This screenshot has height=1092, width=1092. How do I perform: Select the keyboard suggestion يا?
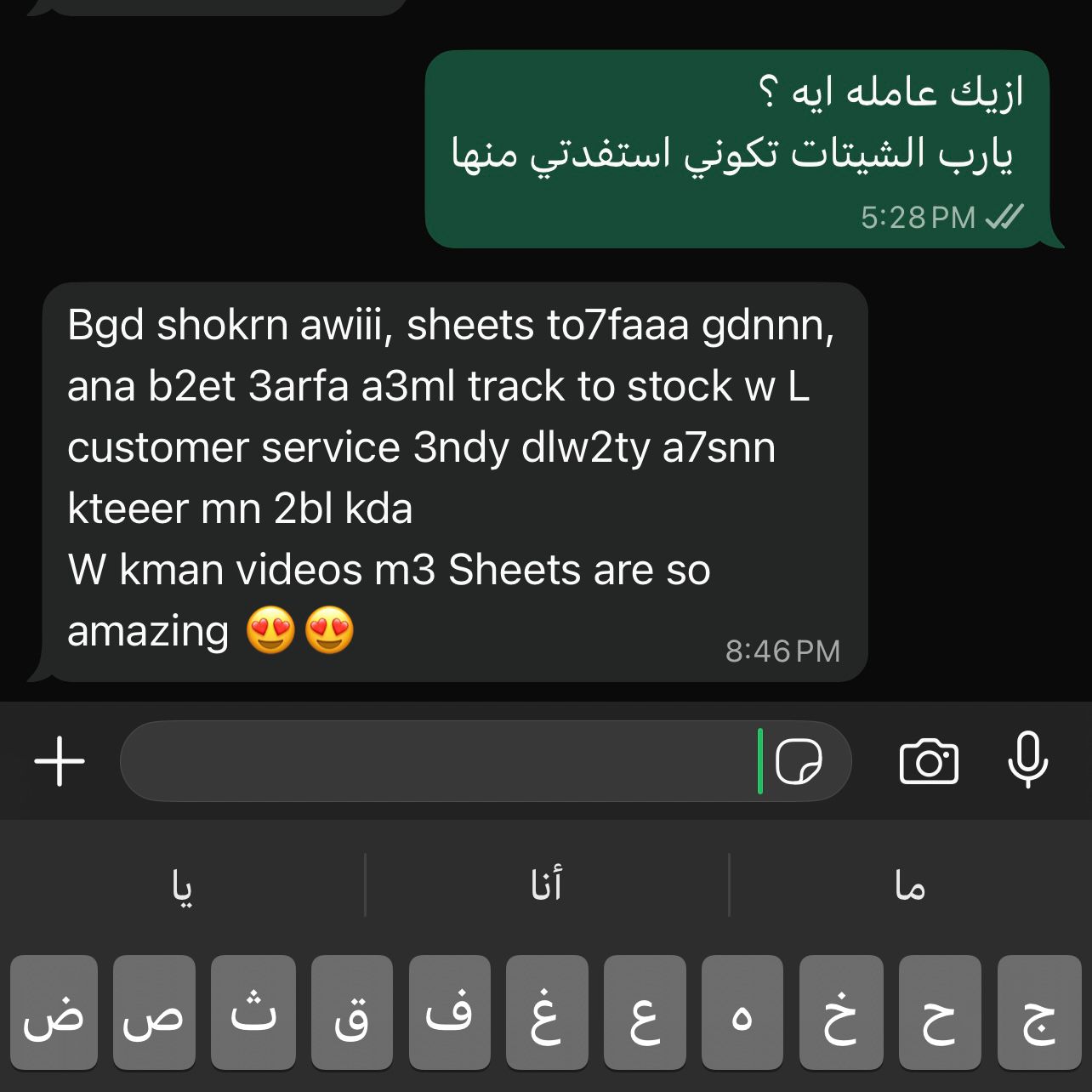tap(182, 885)
